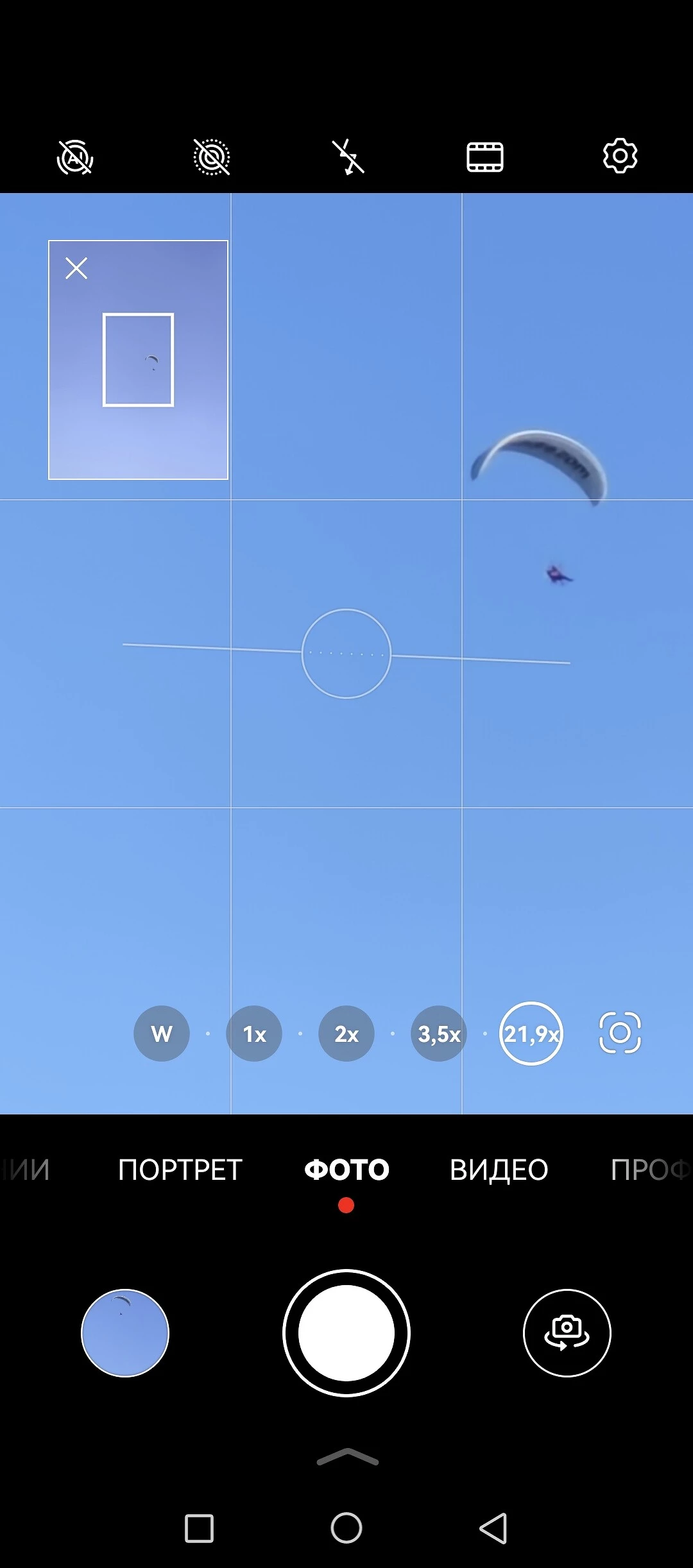This screenshot has height=1568, width=693.
Task: Expand the bottom panel arrow
Action: [x=347, y=1458]
